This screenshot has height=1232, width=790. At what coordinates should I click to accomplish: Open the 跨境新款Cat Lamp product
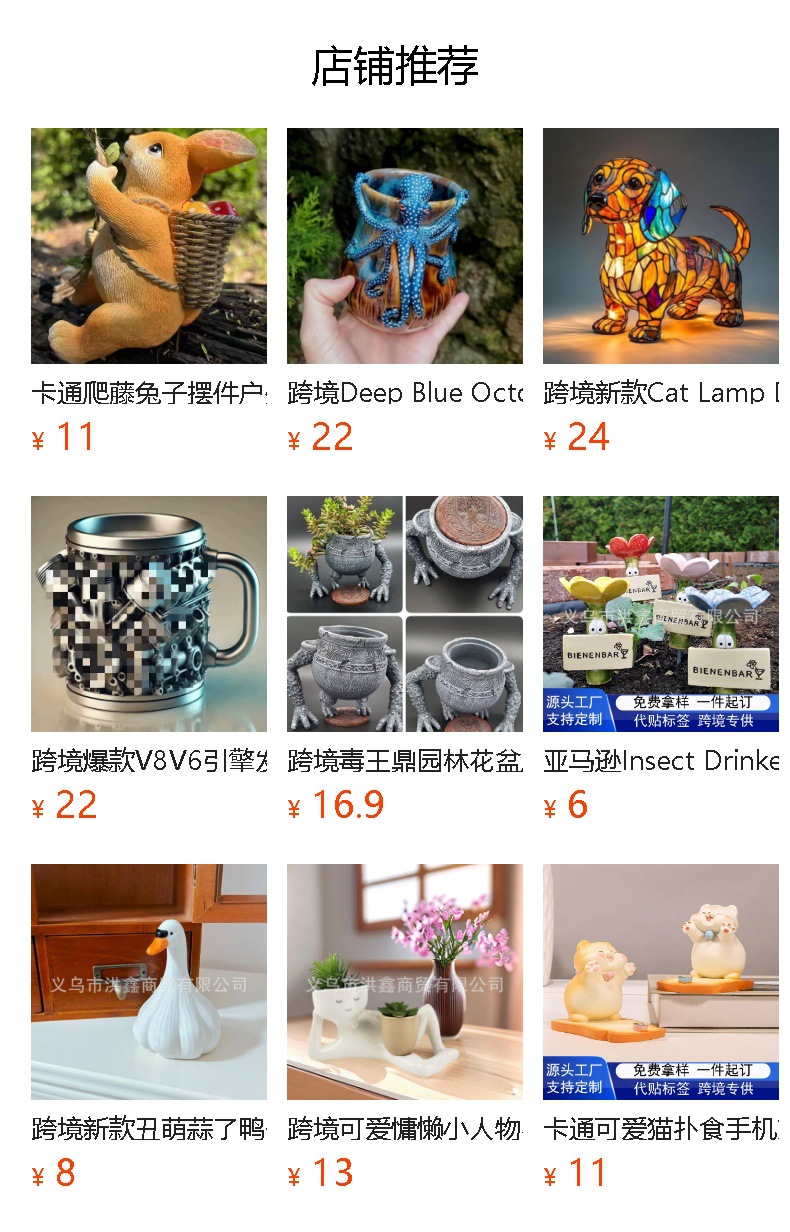click(x=660, y=246)
